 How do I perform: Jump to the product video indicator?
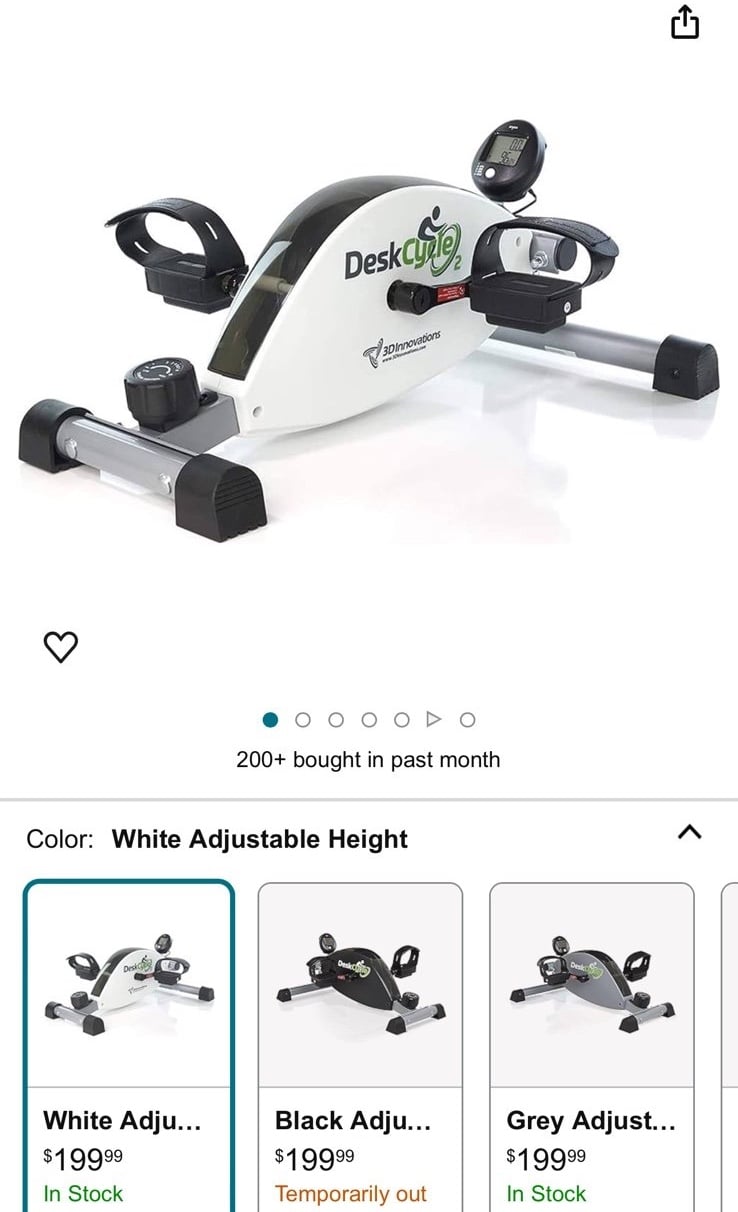point(434,719)
